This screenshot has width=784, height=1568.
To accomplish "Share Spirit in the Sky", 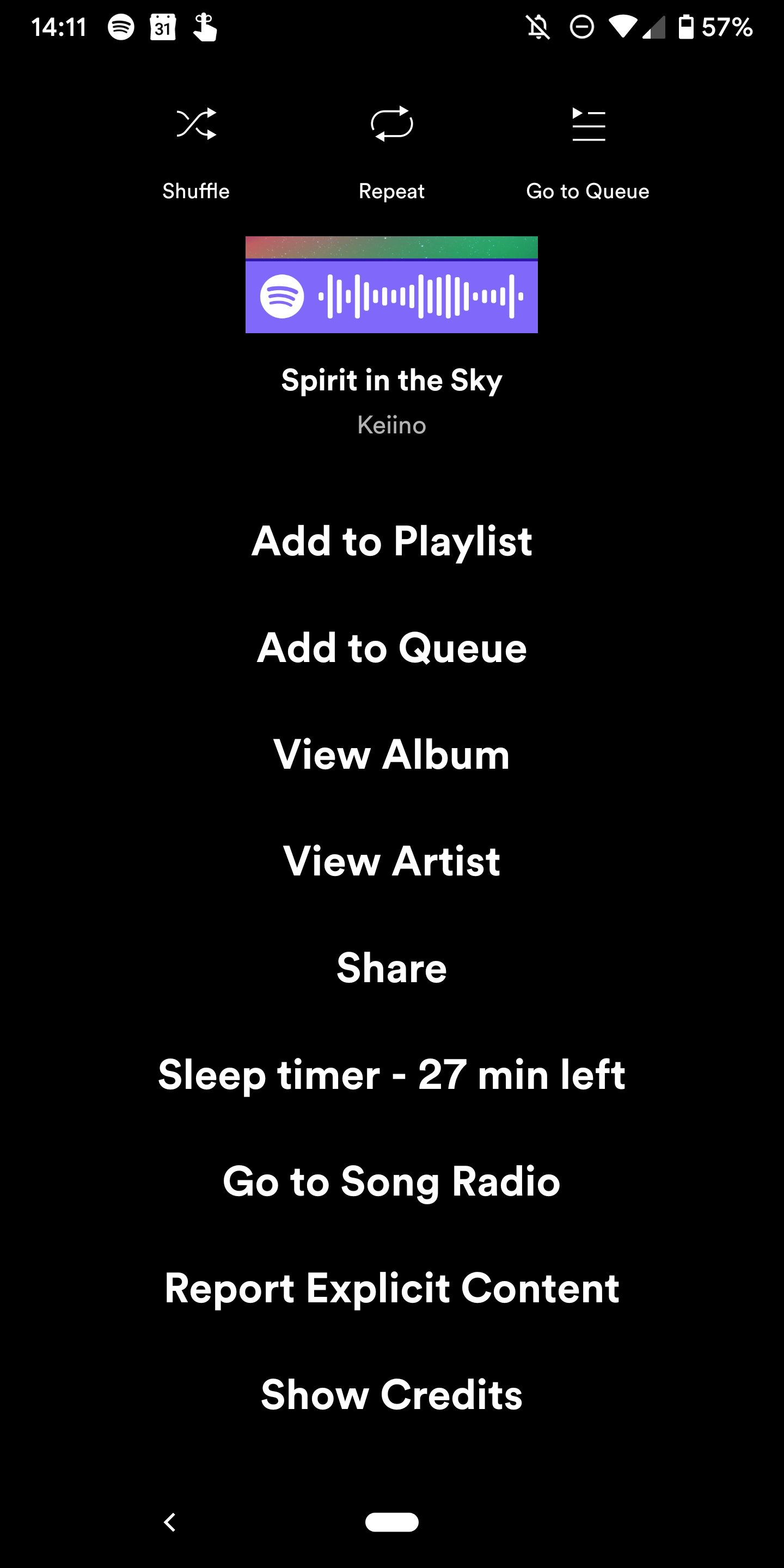I will point(391,967).
